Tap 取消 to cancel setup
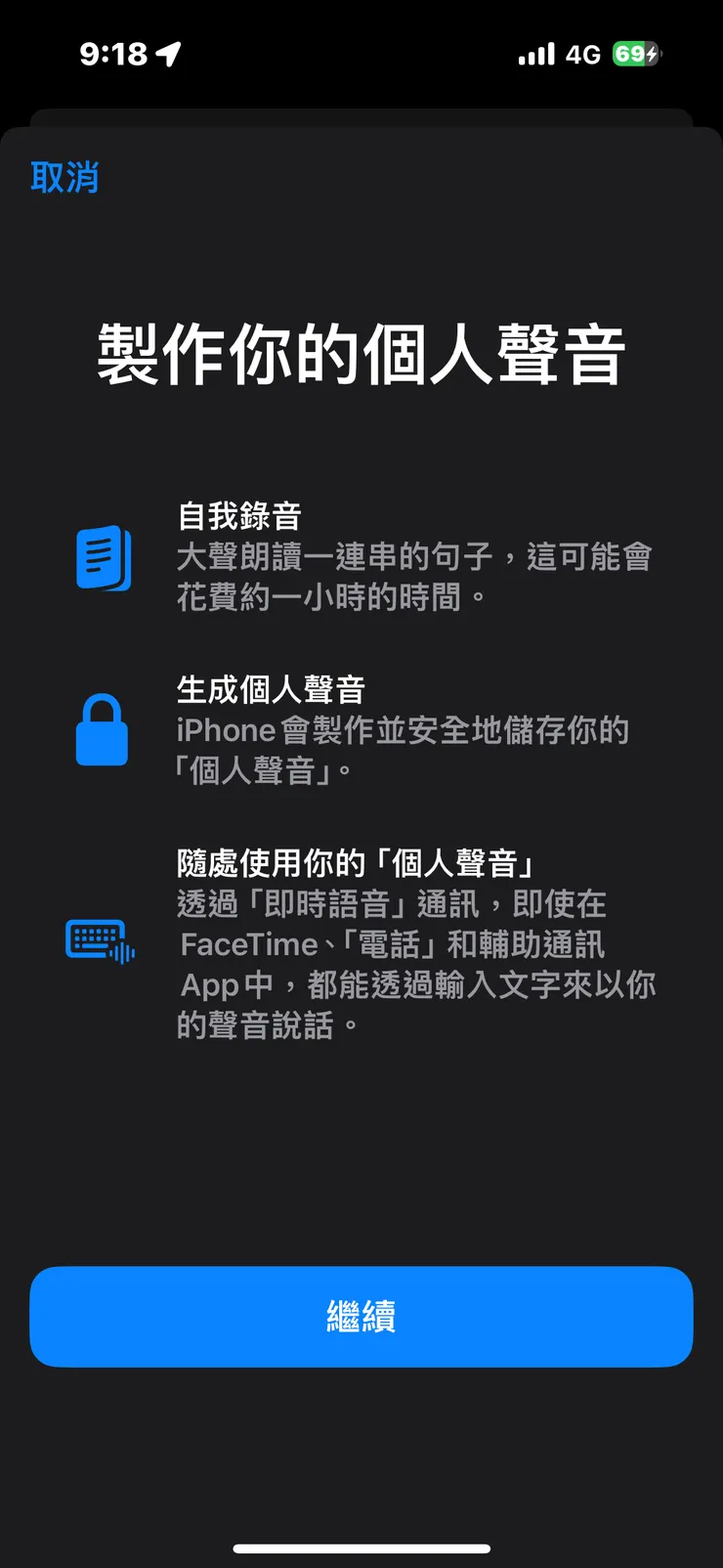This screenshot has height=1568, width=723. pos(64,179)
